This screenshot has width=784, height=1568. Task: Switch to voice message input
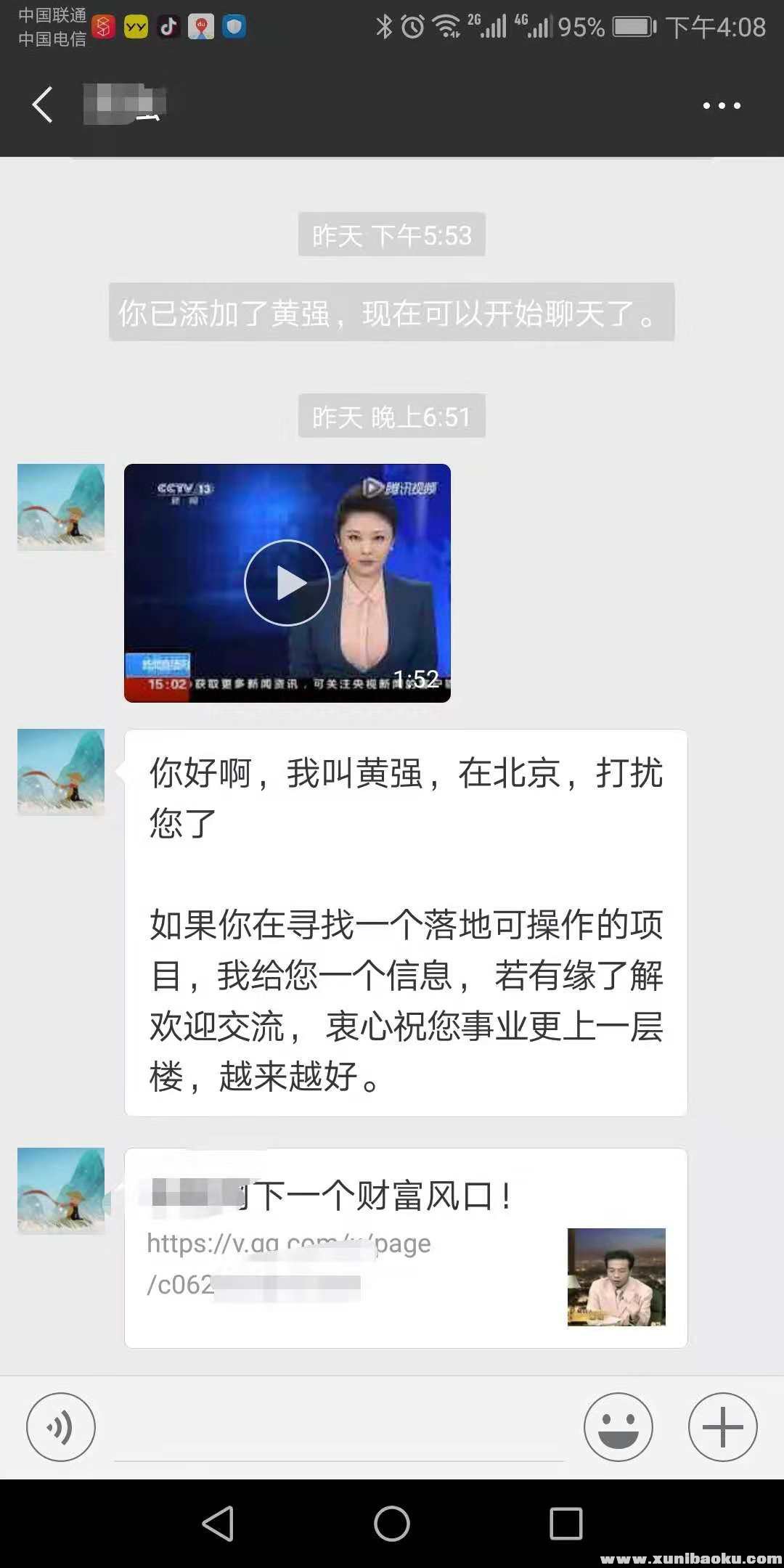pyautogui.click(x=61, y=1427)
